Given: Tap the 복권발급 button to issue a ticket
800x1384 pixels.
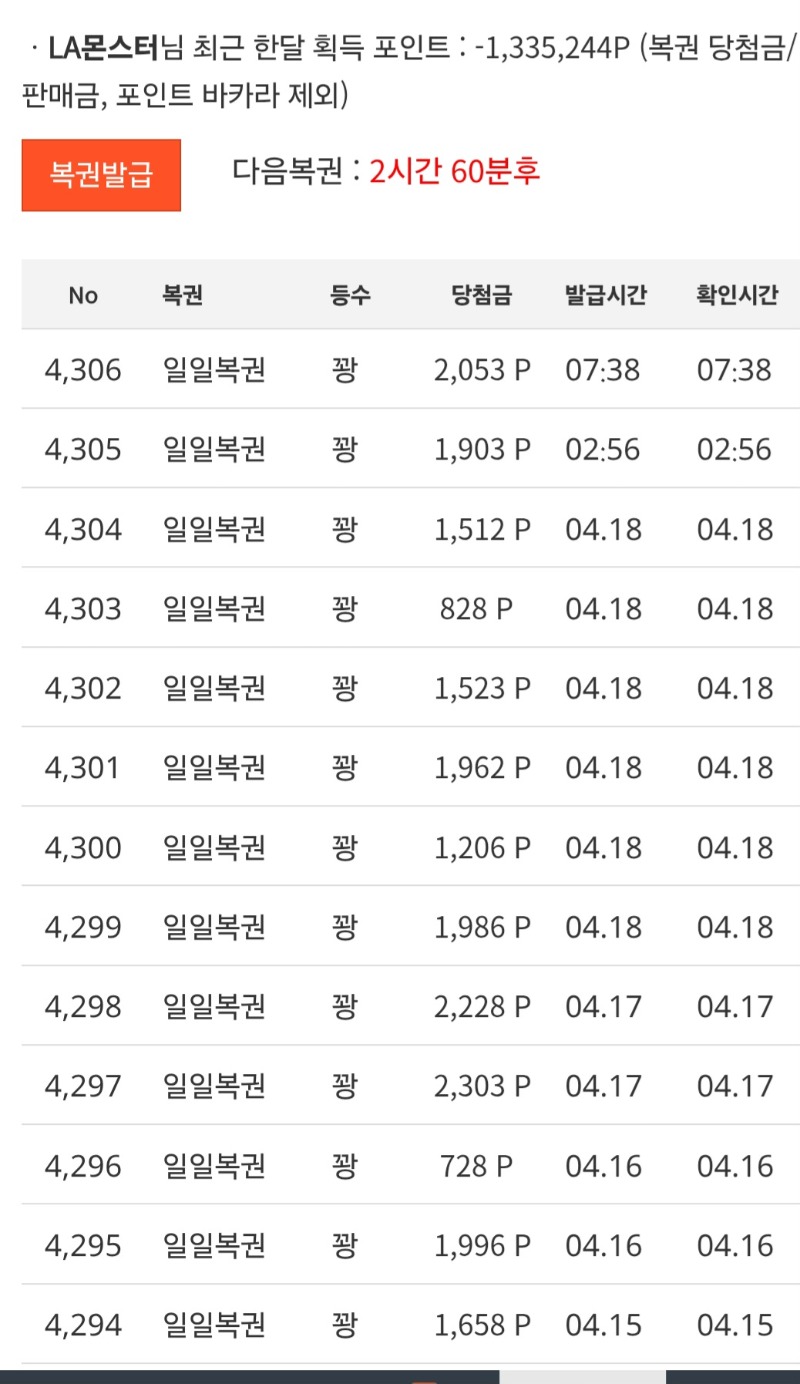Looking at the screenshot, I should point(101,175).
